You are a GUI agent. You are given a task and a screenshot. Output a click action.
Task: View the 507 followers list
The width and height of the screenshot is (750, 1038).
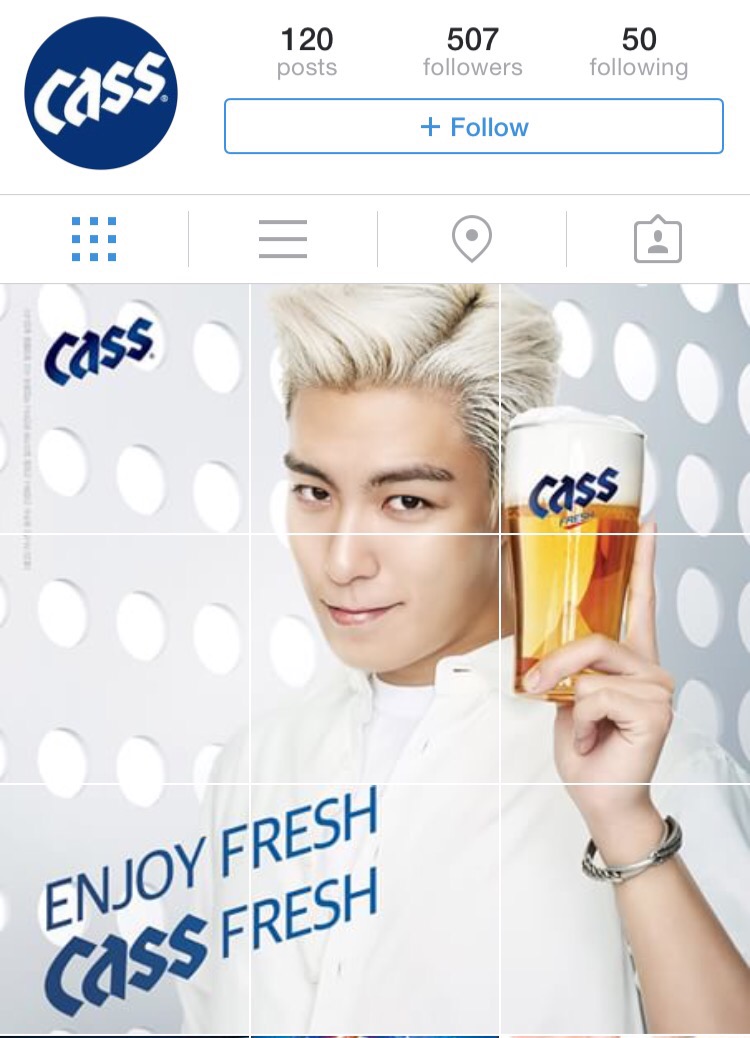[472, 52]
